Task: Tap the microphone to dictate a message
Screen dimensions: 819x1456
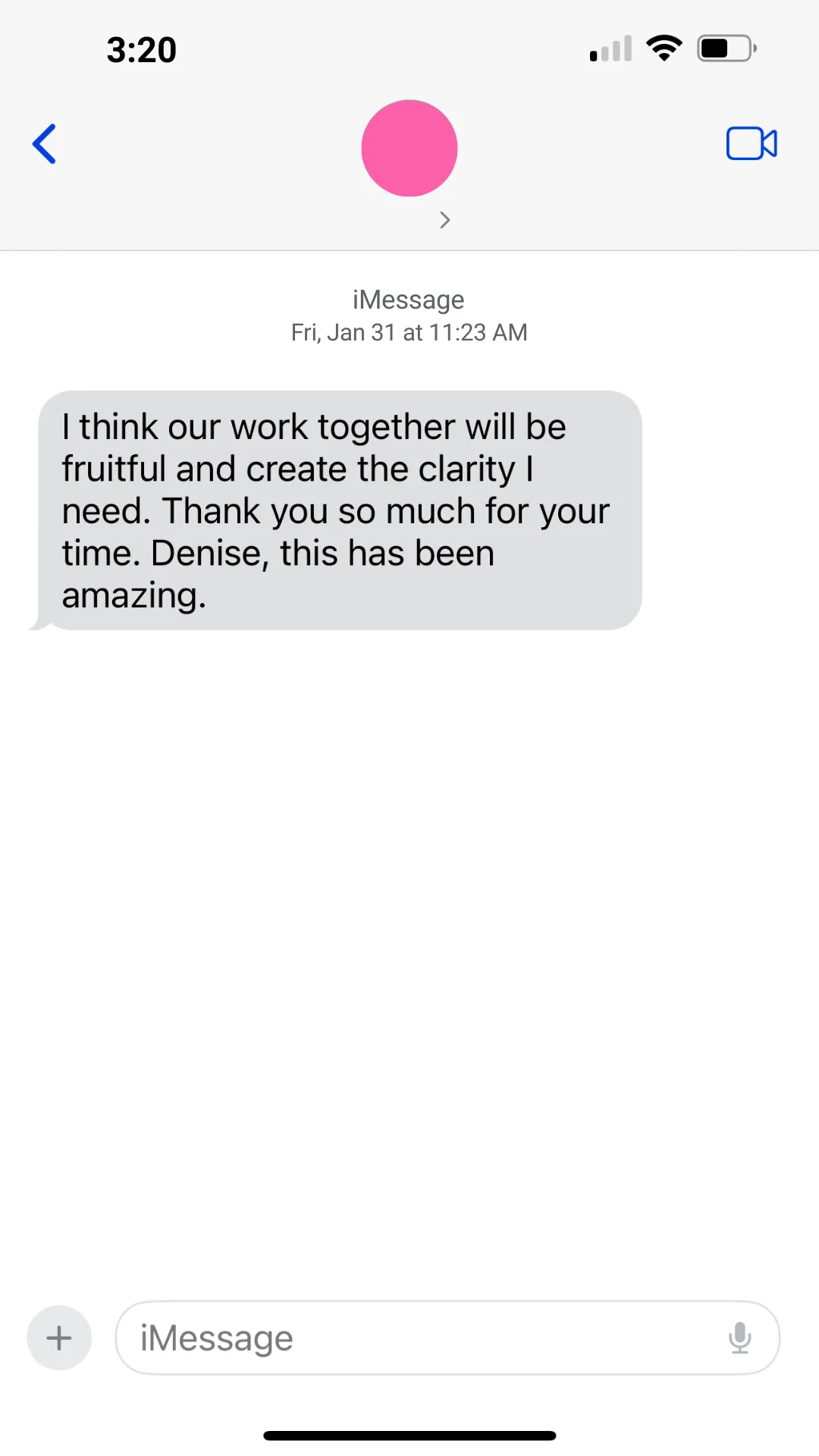Action: pyautogui.click(x=739, y=1338)
